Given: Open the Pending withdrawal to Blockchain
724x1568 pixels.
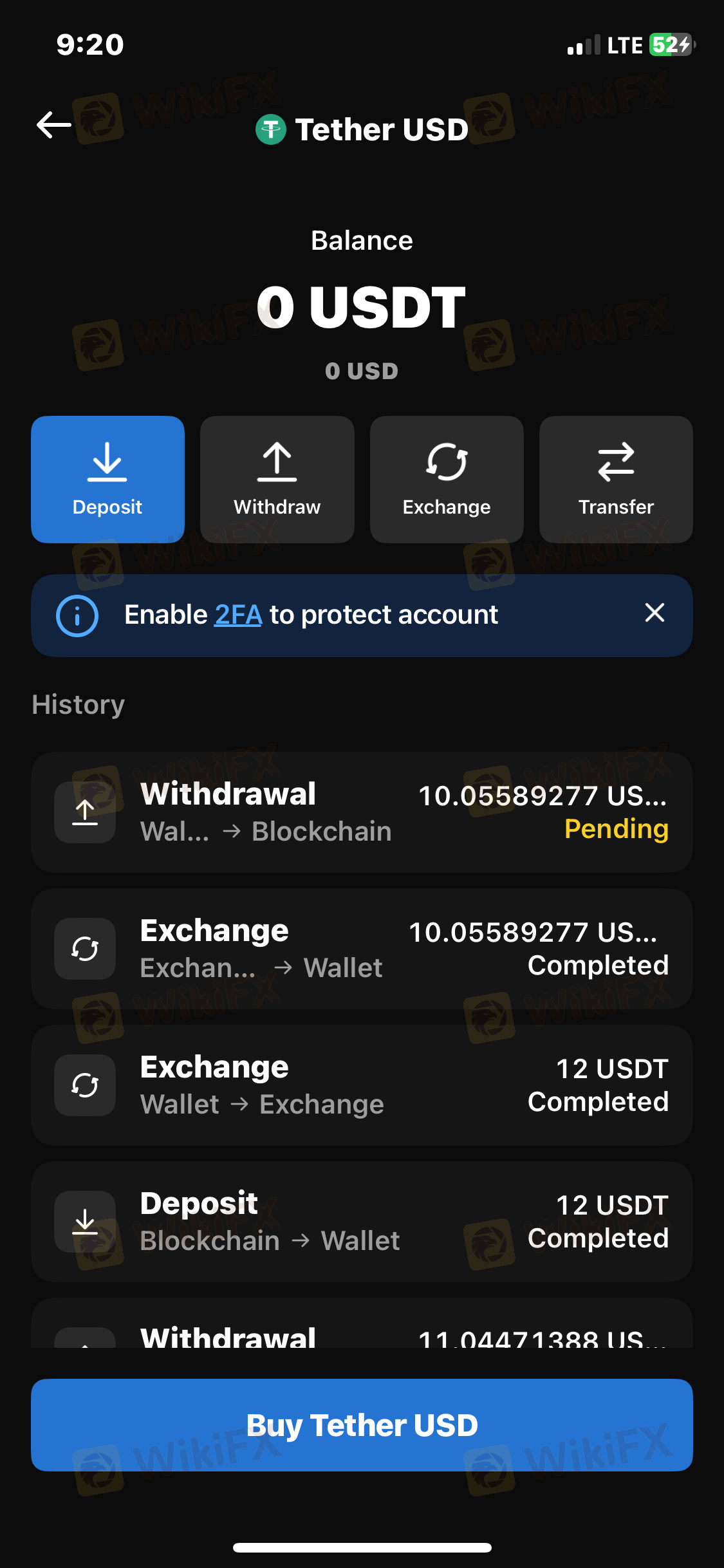Looking at the screenshot, I should pyautogui.click(x=362, y=812).
